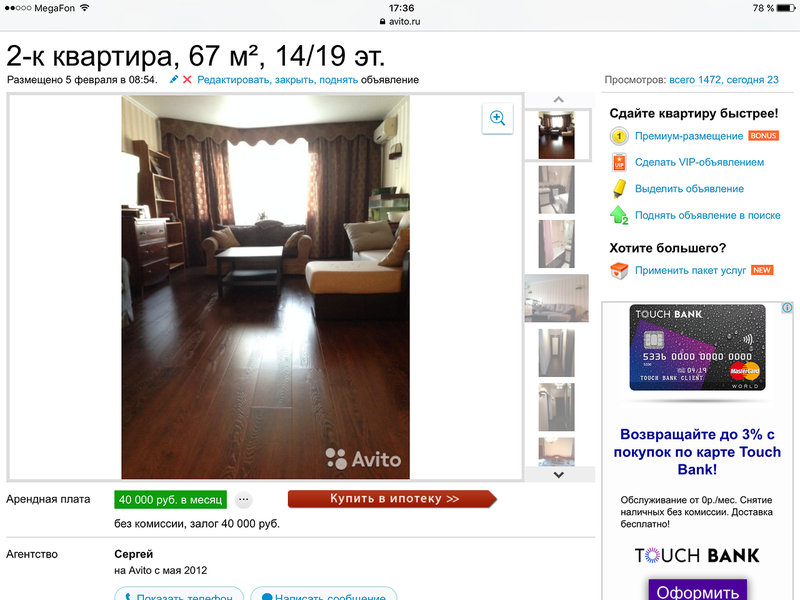The image size is (800, 600).
Task: Open Применить пакет услуг
Action: click(690, 271)
